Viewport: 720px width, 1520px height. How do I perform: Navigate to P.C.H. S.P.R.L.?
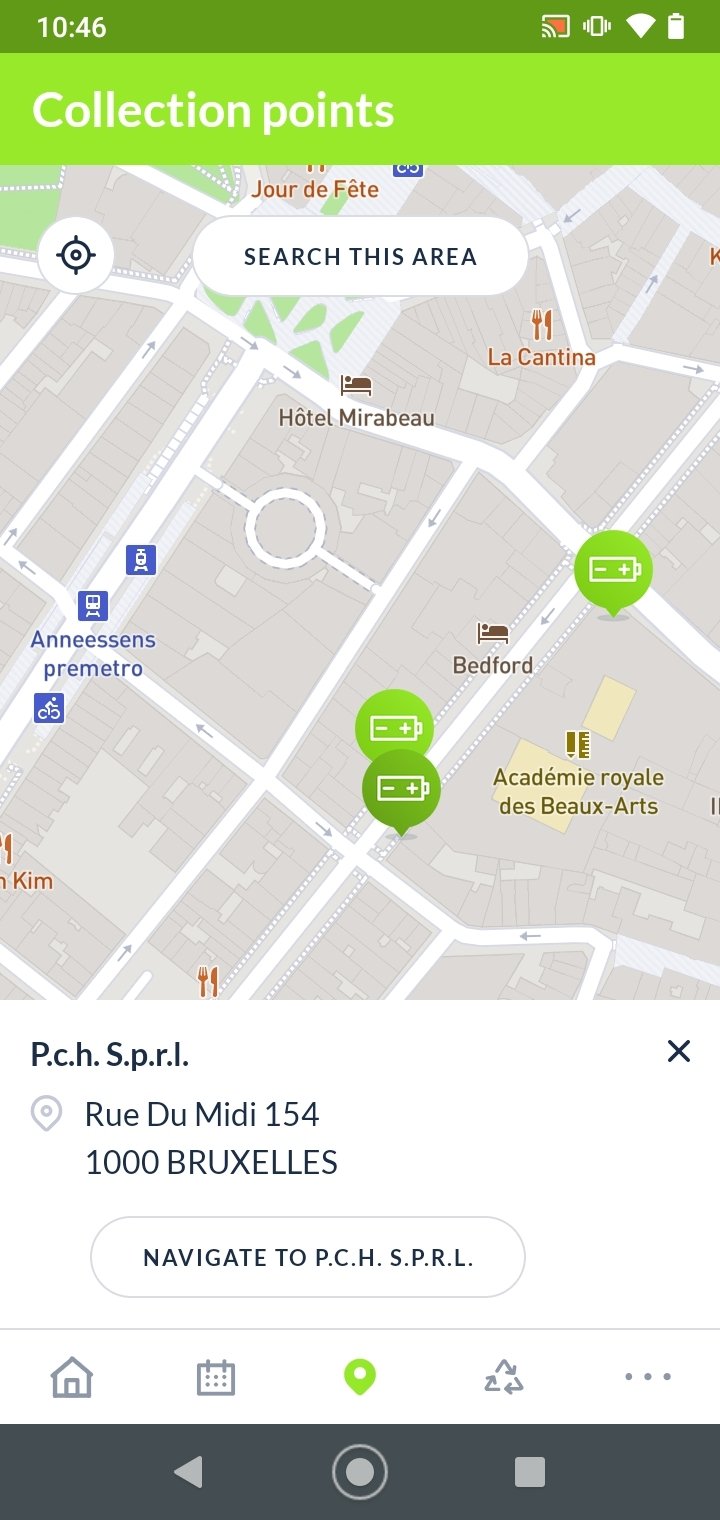coord(308,1257)
